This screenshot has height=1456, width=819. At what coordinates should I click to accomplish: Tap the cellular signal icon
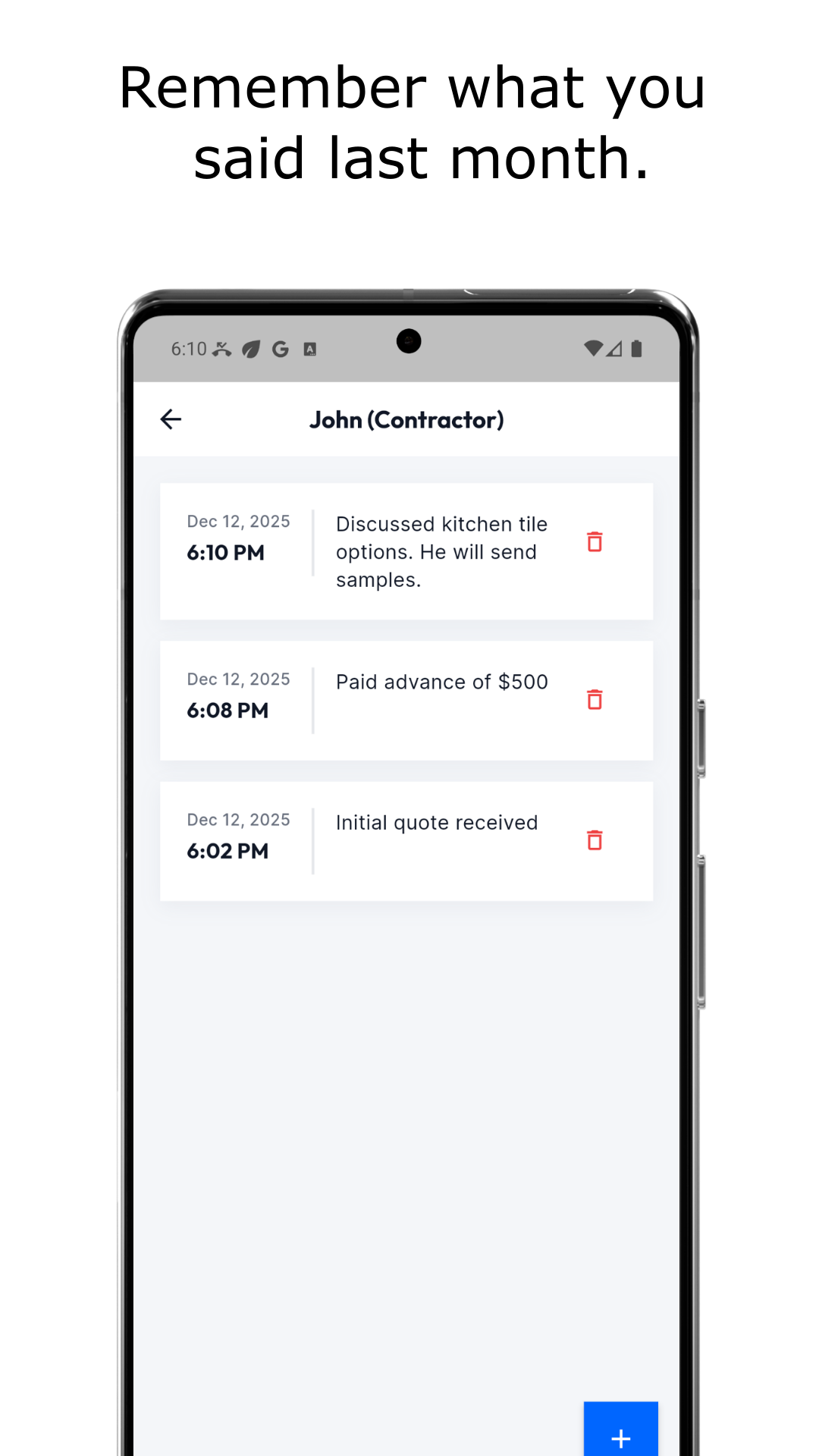coord(614,348)
